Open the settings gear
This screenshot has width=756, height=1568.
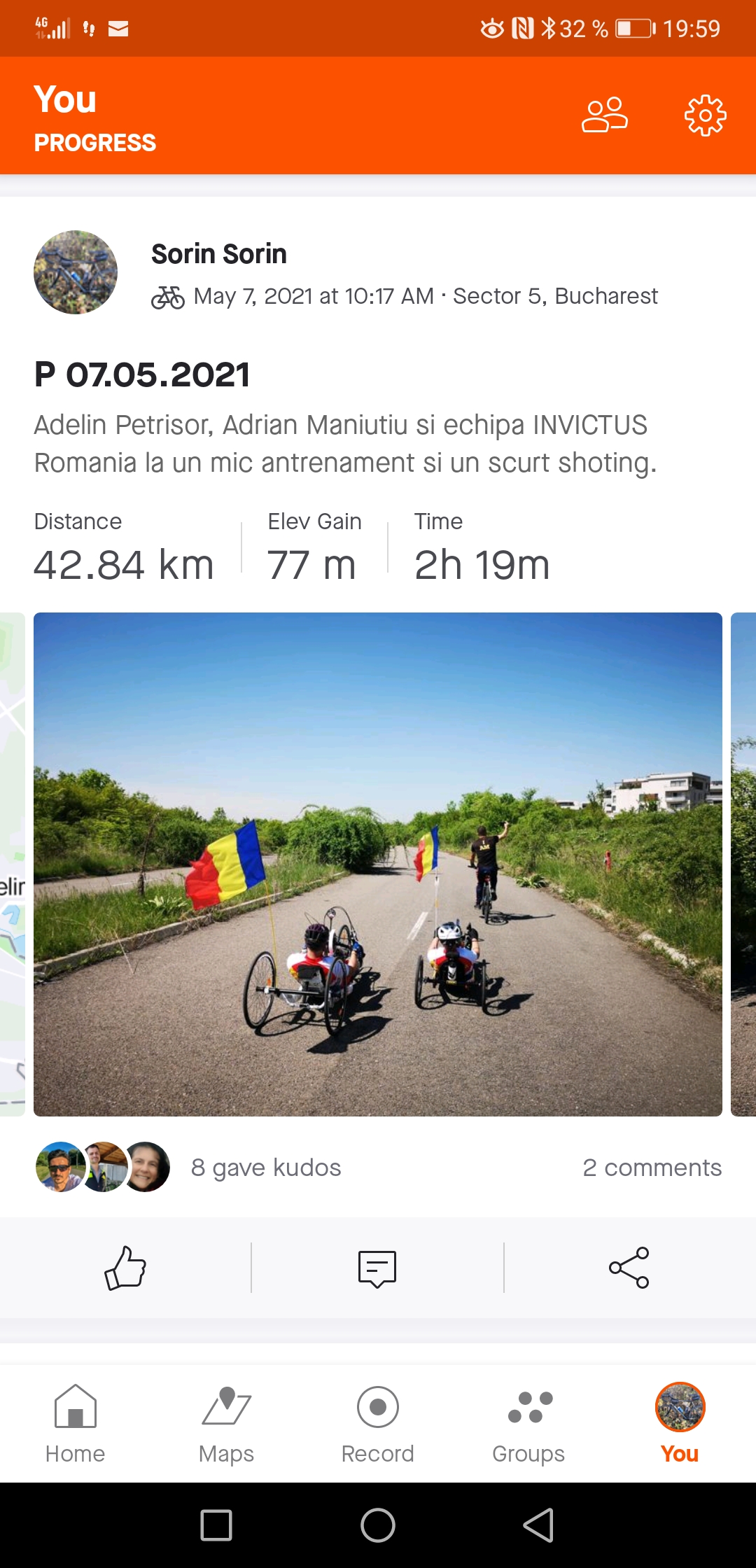(705, 115)
